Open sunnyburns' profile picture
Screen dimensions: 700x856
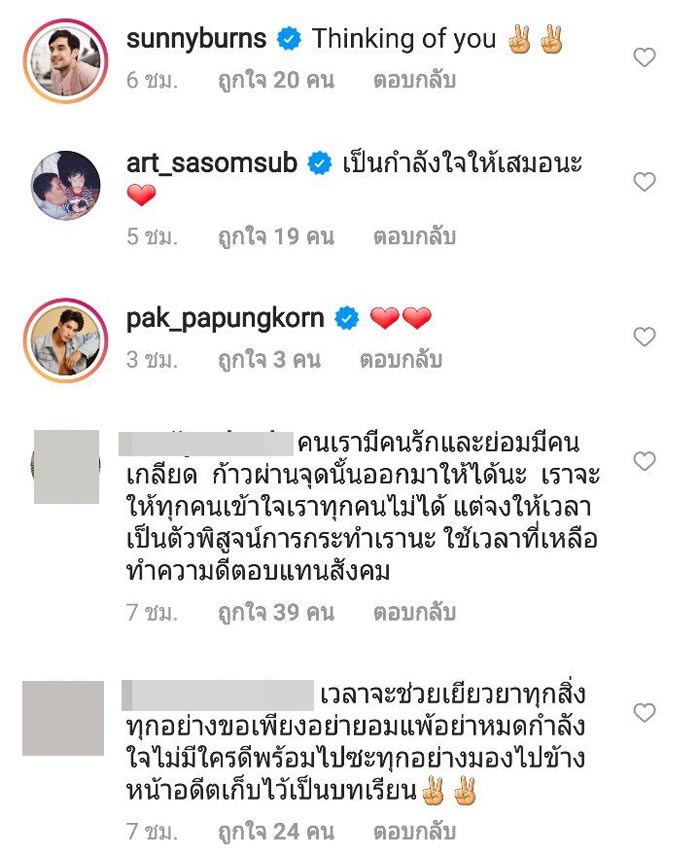64,60
